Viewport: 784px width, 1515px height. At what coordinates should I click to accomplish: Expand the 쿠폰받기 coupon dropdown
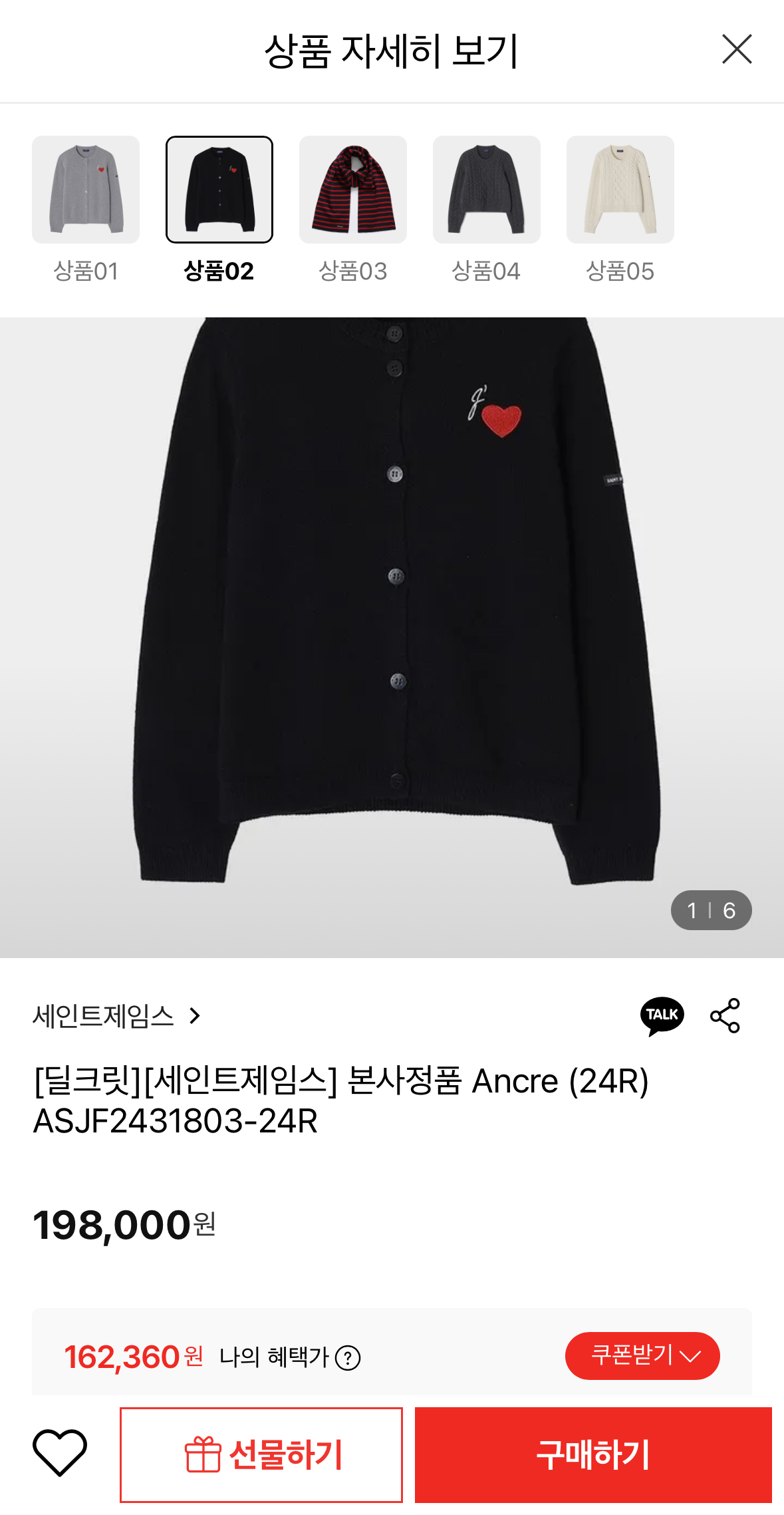642,1356
